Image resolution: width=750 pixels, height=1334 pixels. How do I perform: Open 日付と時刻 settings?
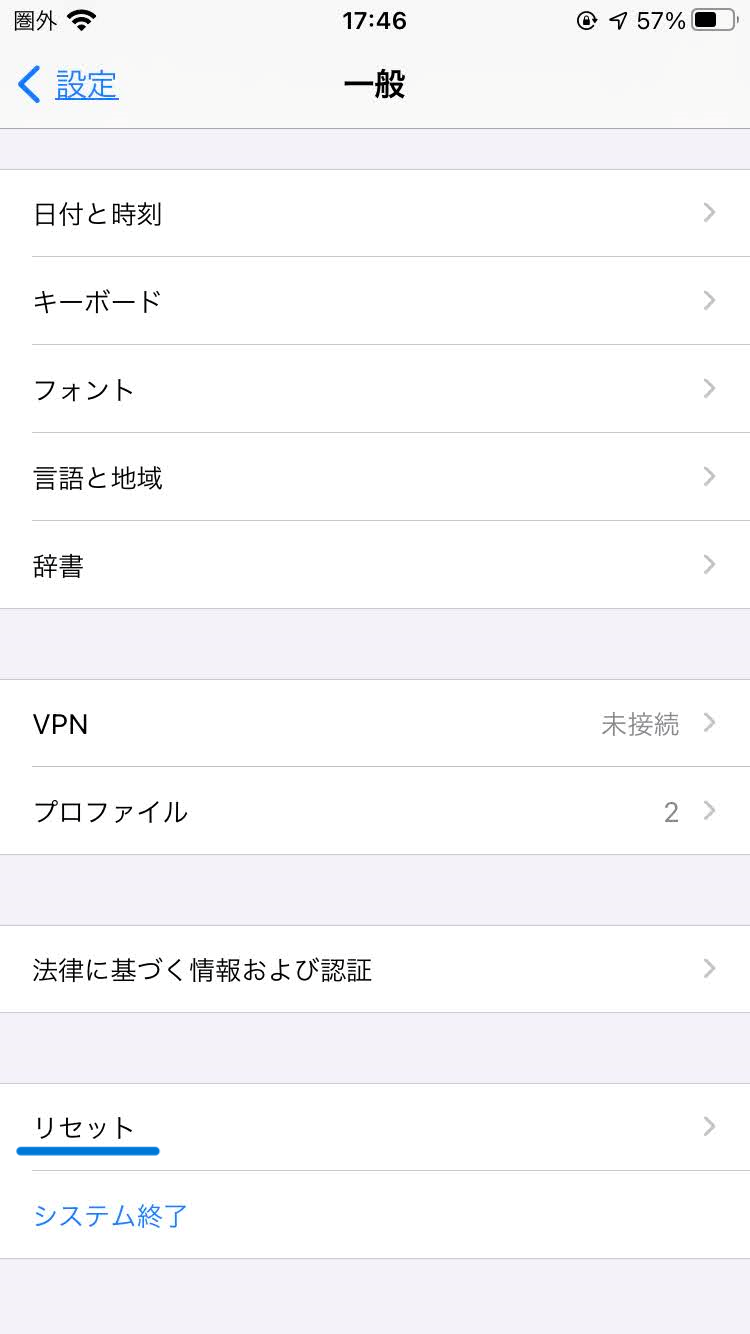click(375, 213)
